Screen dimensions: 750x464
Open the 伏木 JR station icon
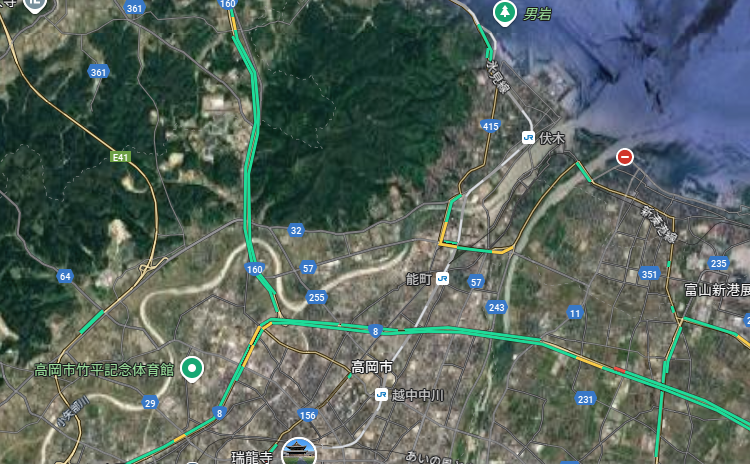(x=527, y=137)
